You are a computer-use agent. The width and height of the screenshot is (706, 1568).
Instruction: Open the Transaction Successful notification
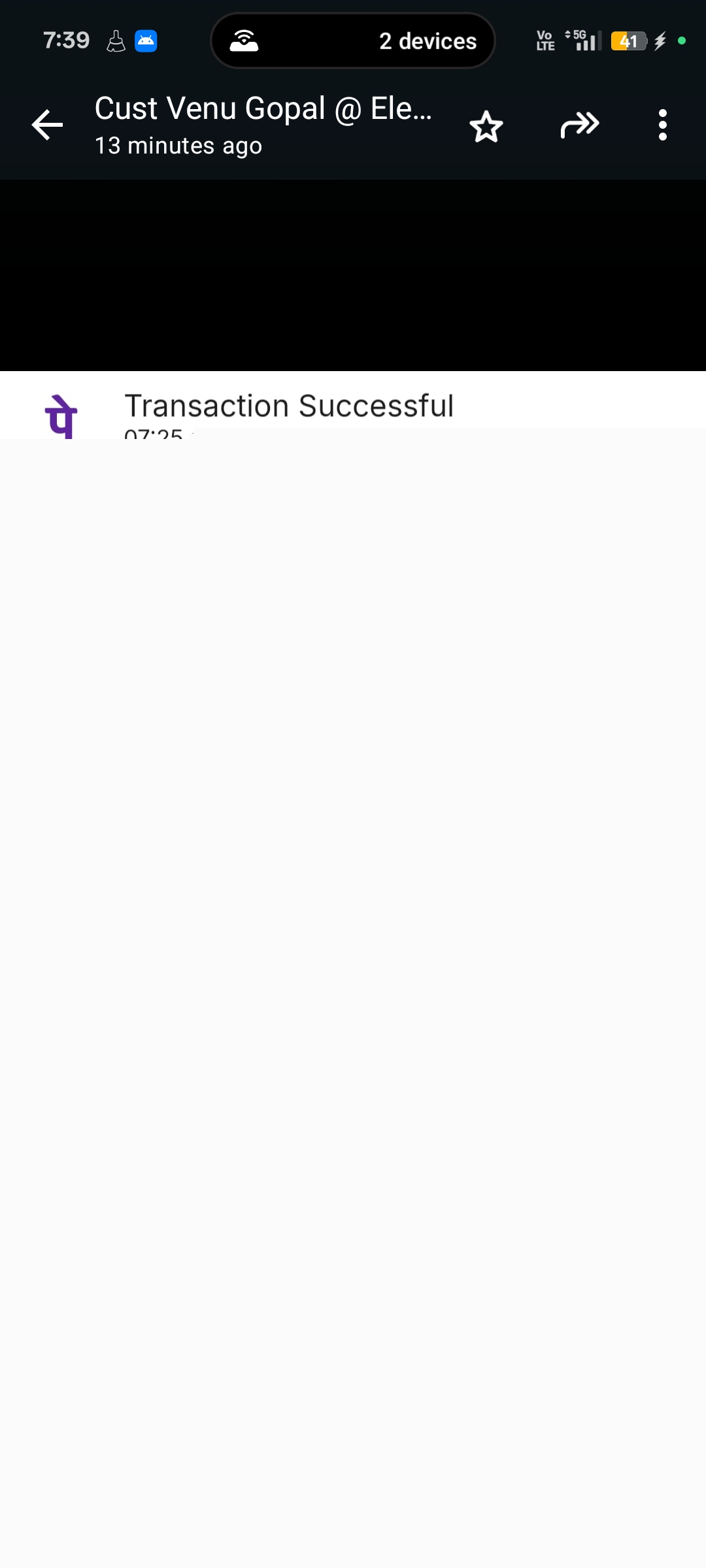pos(289,406)
